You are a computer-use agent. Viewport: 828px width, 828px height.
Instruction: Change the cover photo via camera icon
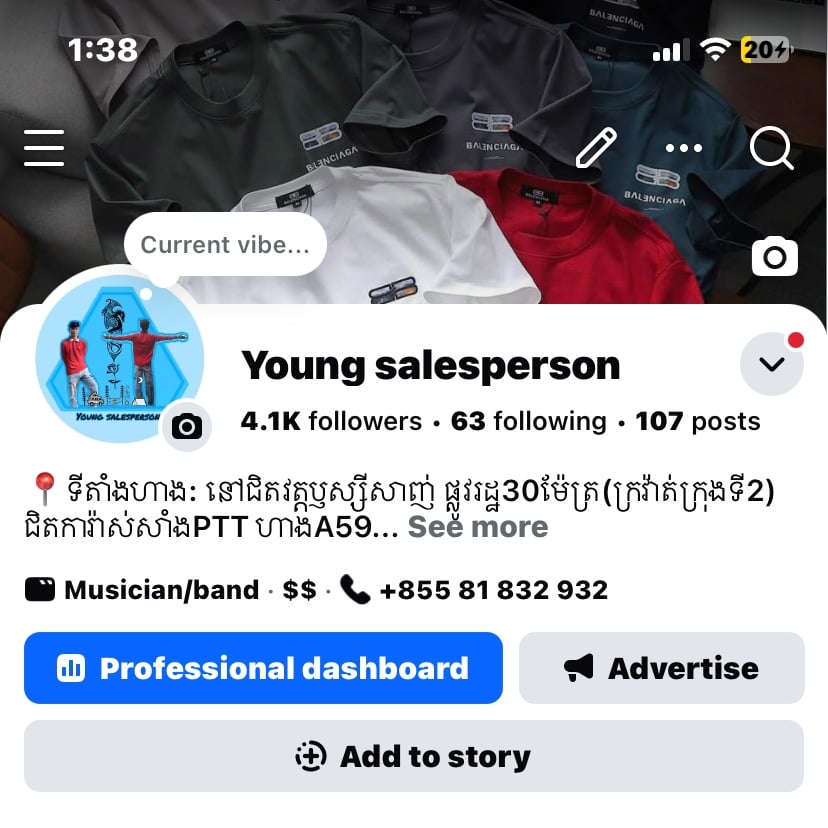coord(775,257)
